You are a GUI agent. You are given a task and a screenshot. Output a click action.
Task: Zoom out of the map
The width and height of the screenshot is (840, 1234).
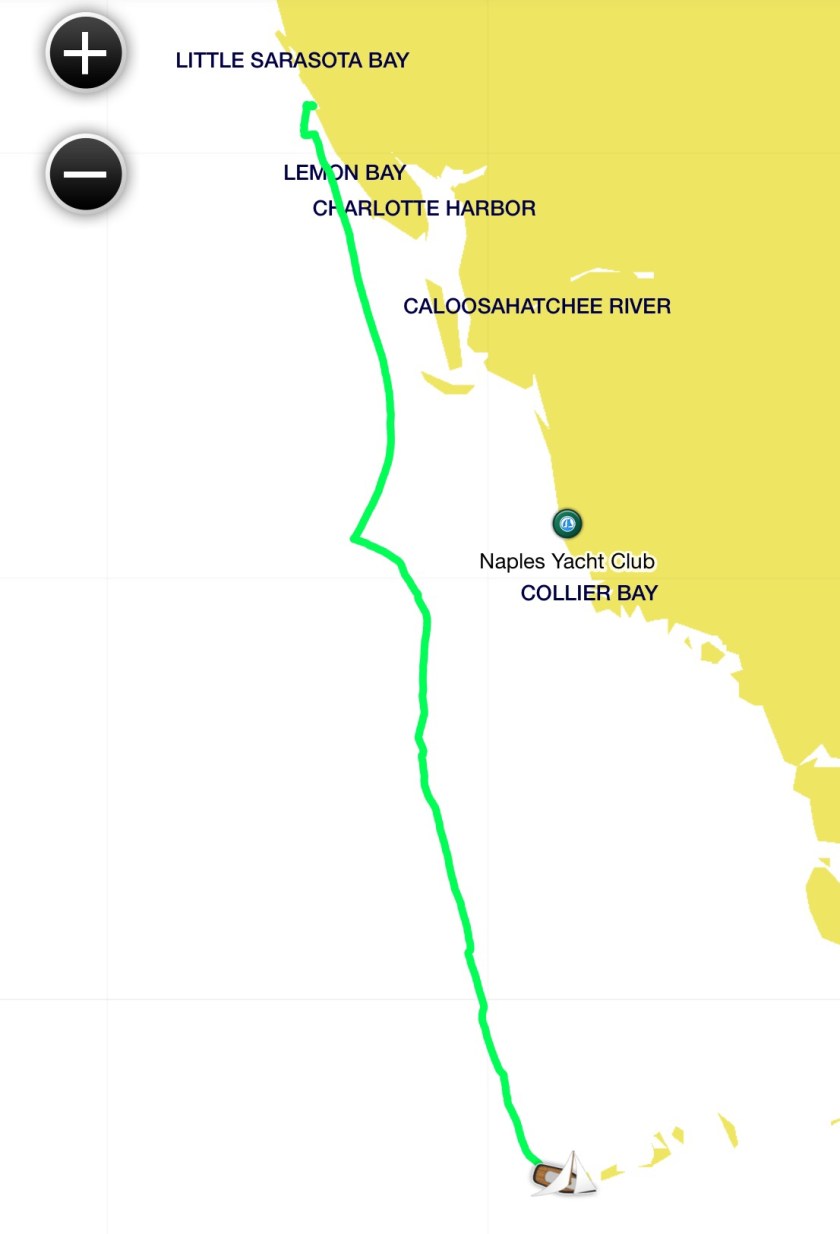click(85, 174)
